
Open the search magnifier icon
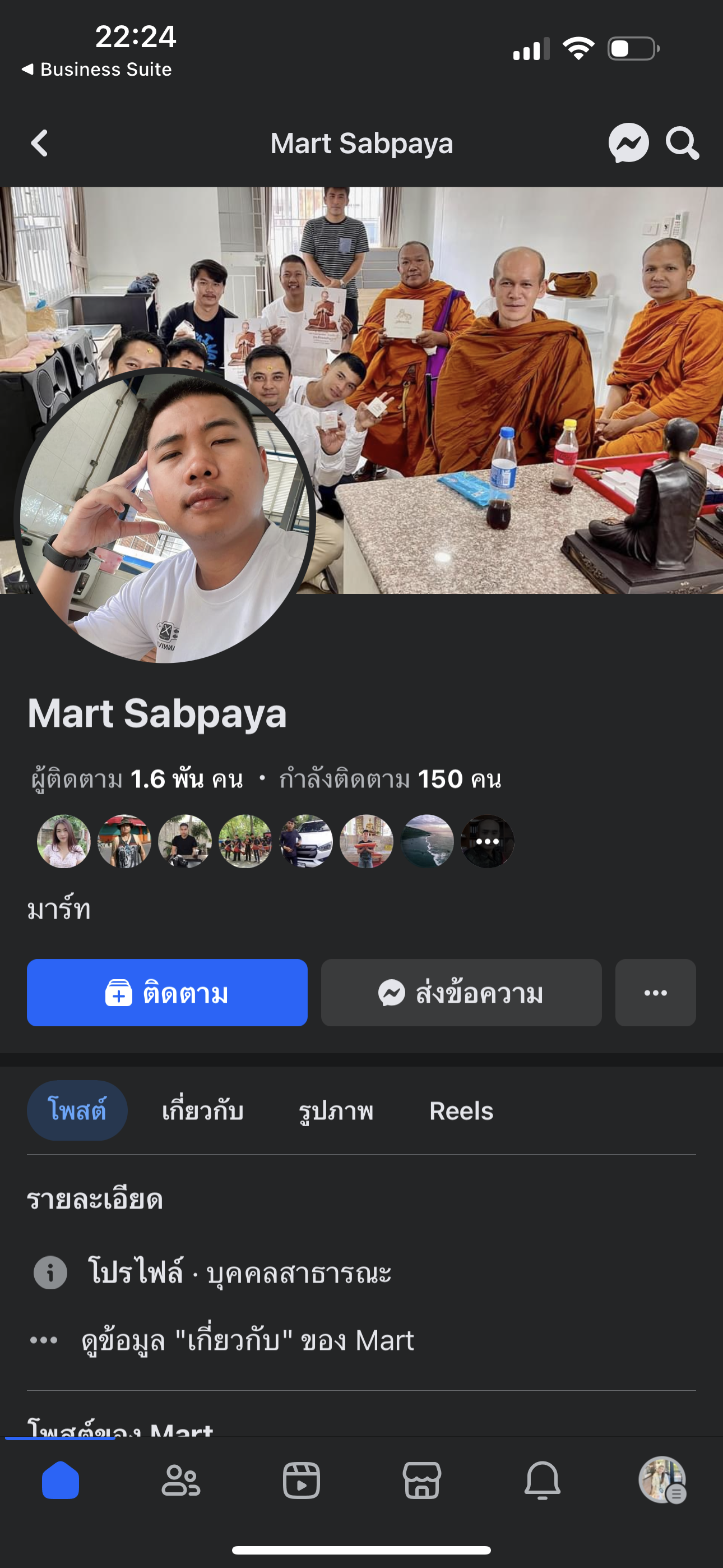click(682, 144)
